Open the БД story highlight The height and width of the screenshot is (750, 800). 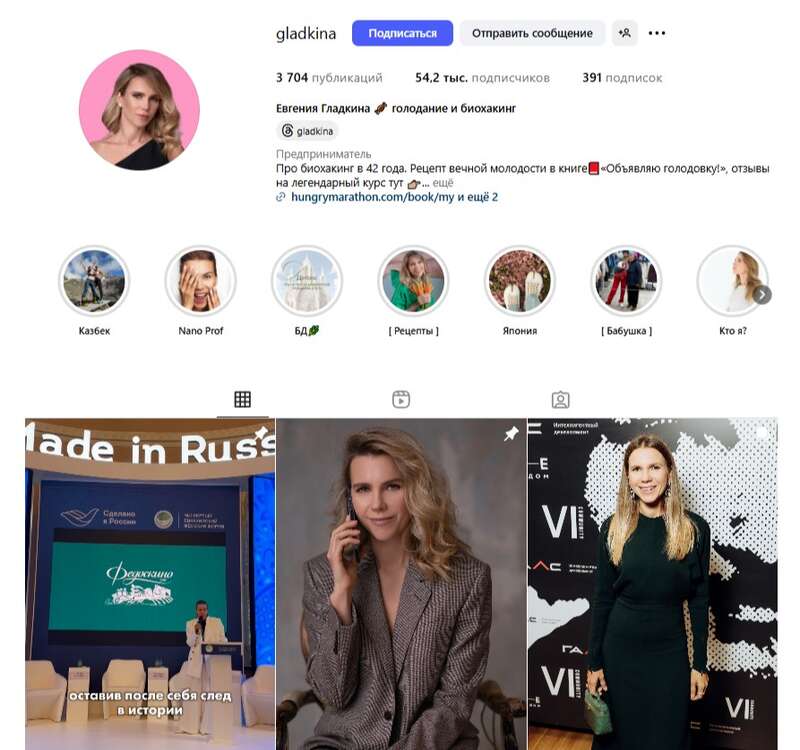click(306, 281)
